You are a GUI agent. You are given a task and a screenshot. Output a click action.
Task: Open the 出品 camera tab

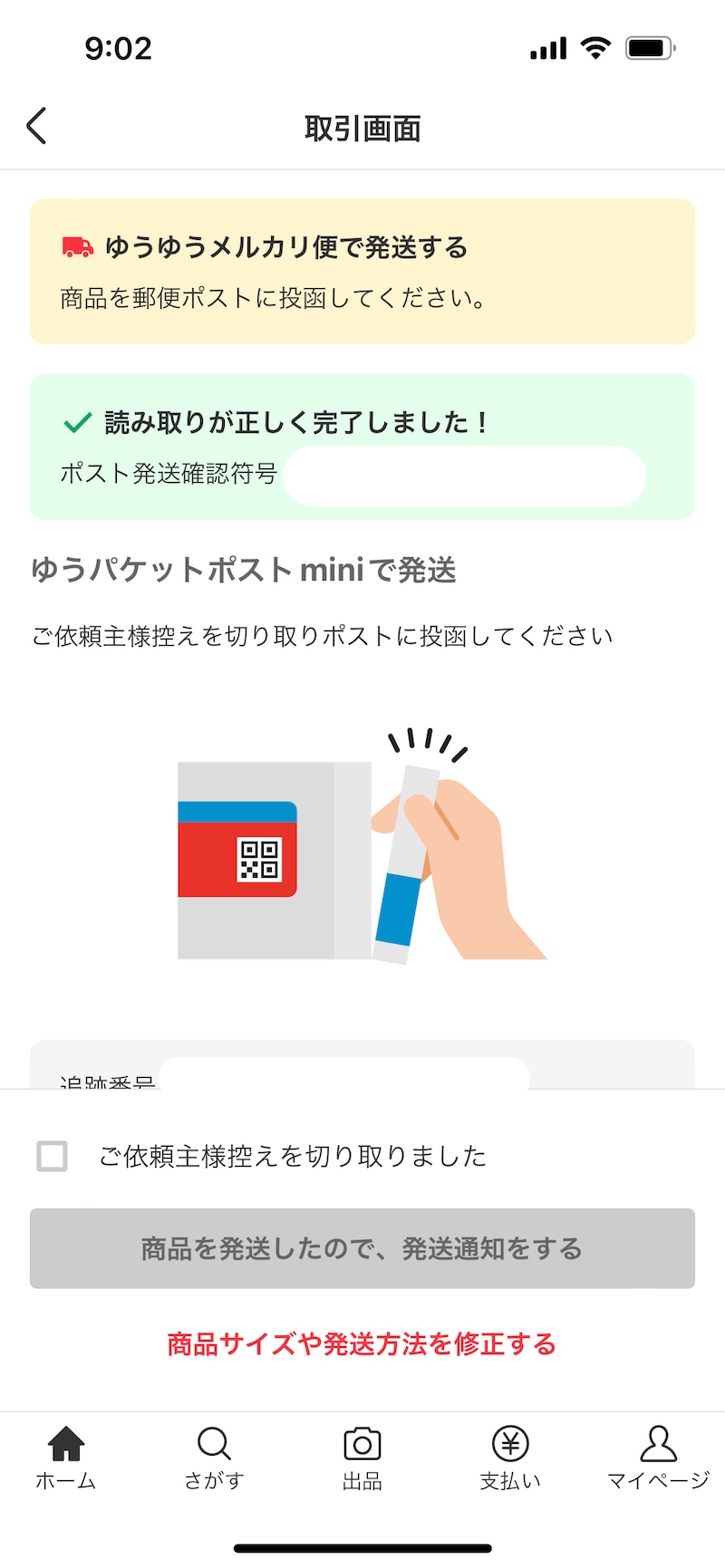pyautogui.click(x=362, y=1457)
